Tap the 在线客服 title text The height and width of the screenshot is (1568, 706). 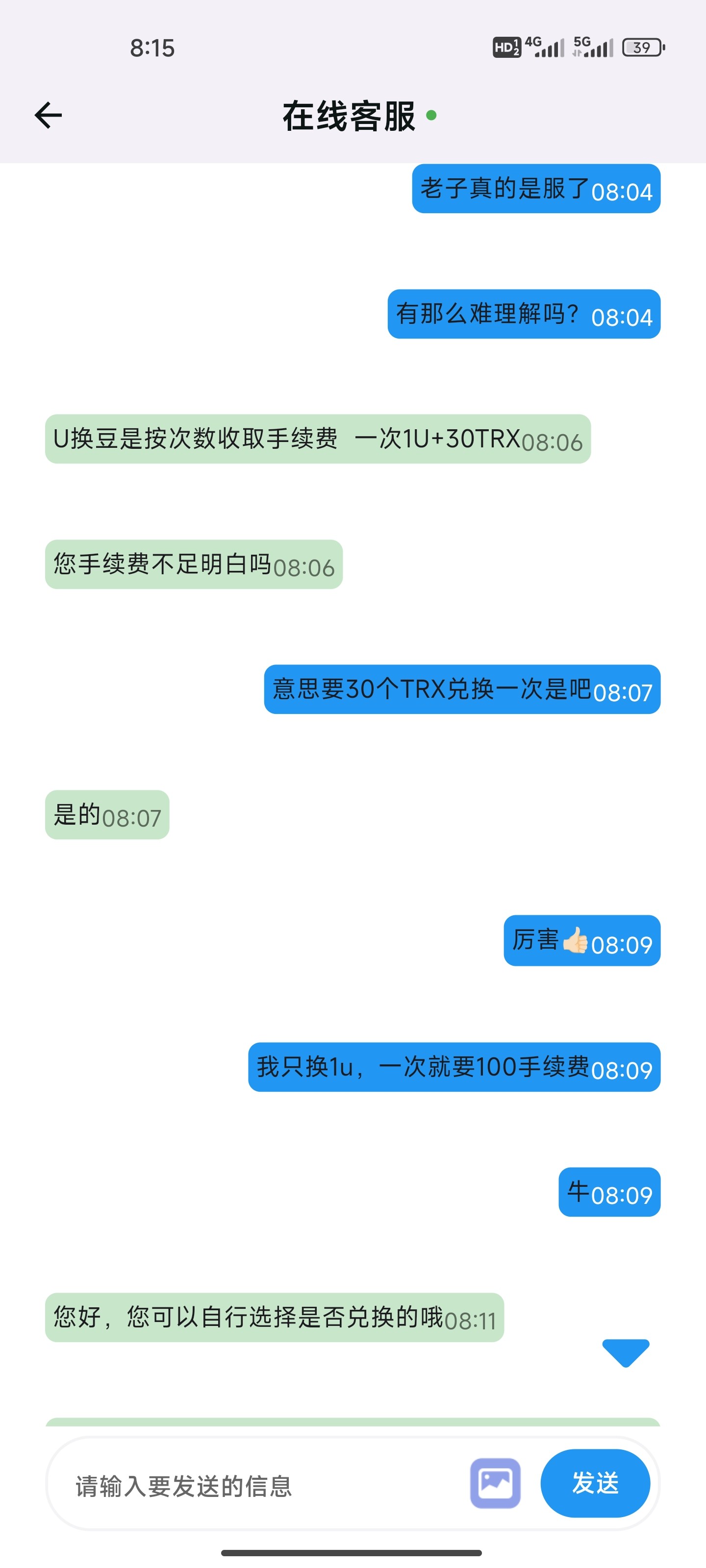click(x=349, y=118)
